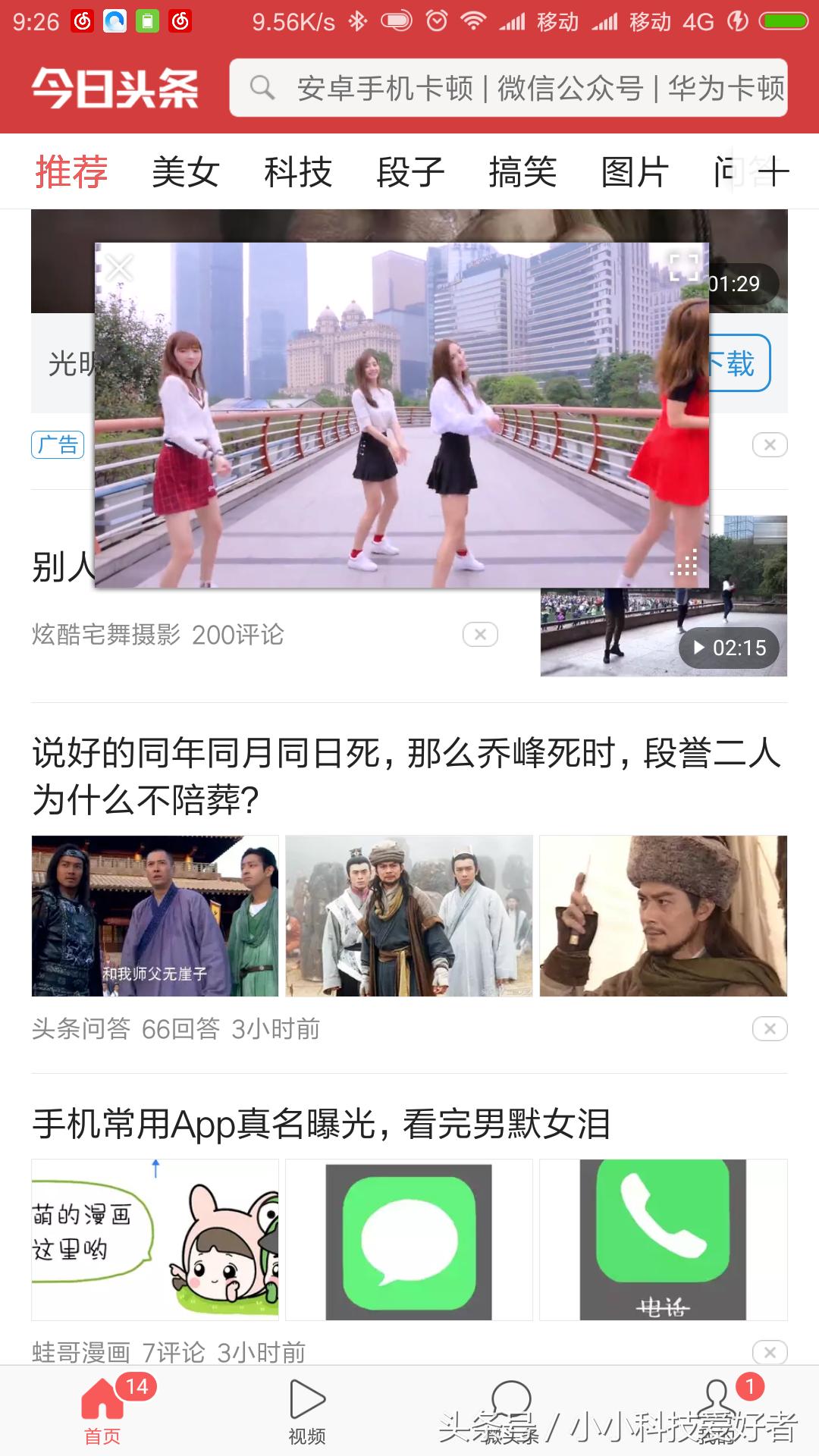This screenshot has height=1456, width=819.
Task: Open the 视频 section via bottom play icon
Action: [x=306, y=1409]
